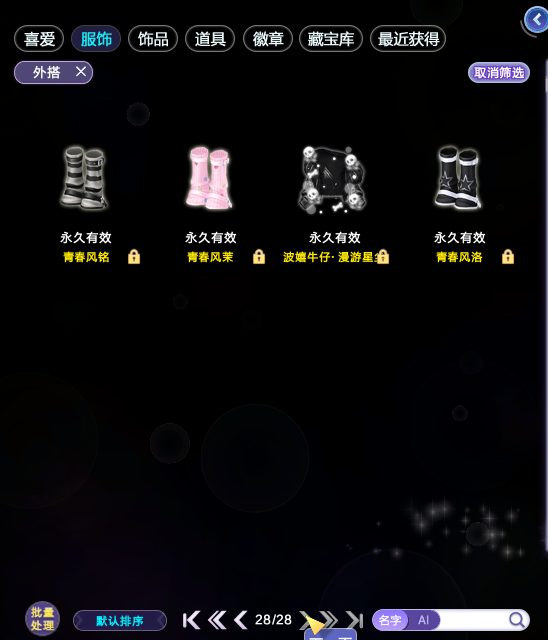Change sorting via 默认排序
The height and width of the screenshot is (640, 548).
click(x=120, y=620)
